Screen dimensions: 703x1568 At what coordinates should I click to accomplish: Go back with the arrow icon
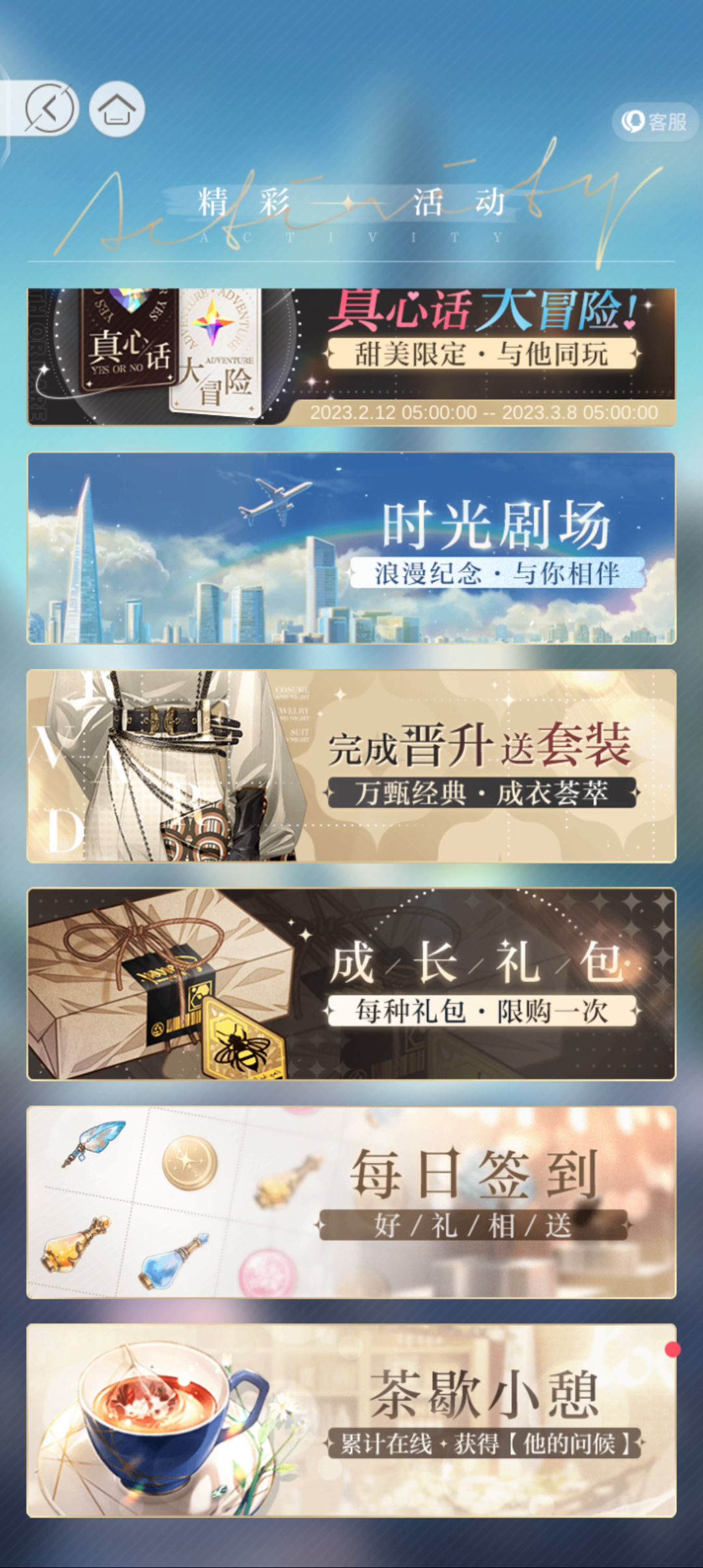coord(51,108)
